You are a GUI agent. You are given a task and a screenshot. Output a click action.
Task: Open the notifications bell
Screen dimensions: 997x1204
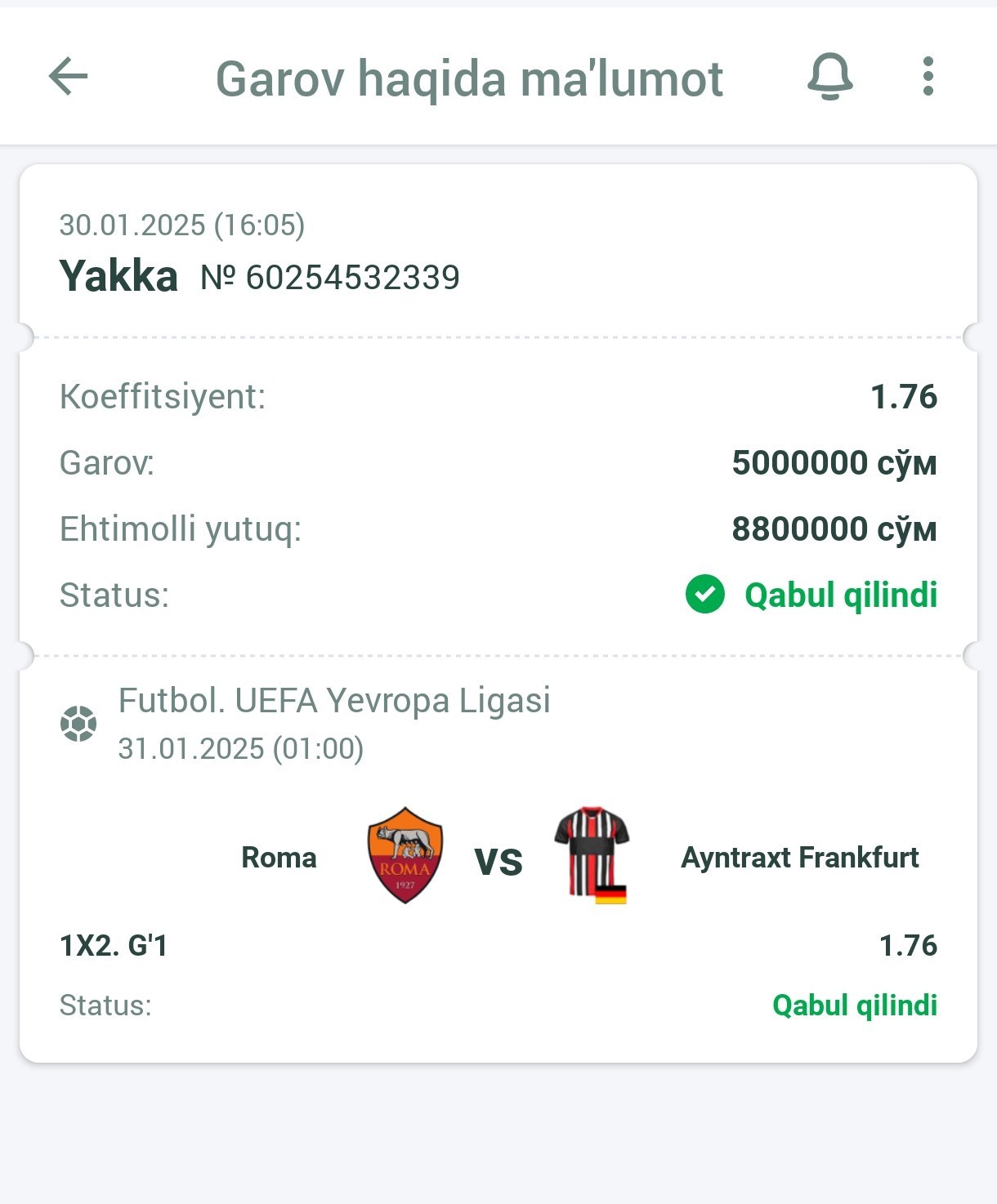(x=829, y=77)
